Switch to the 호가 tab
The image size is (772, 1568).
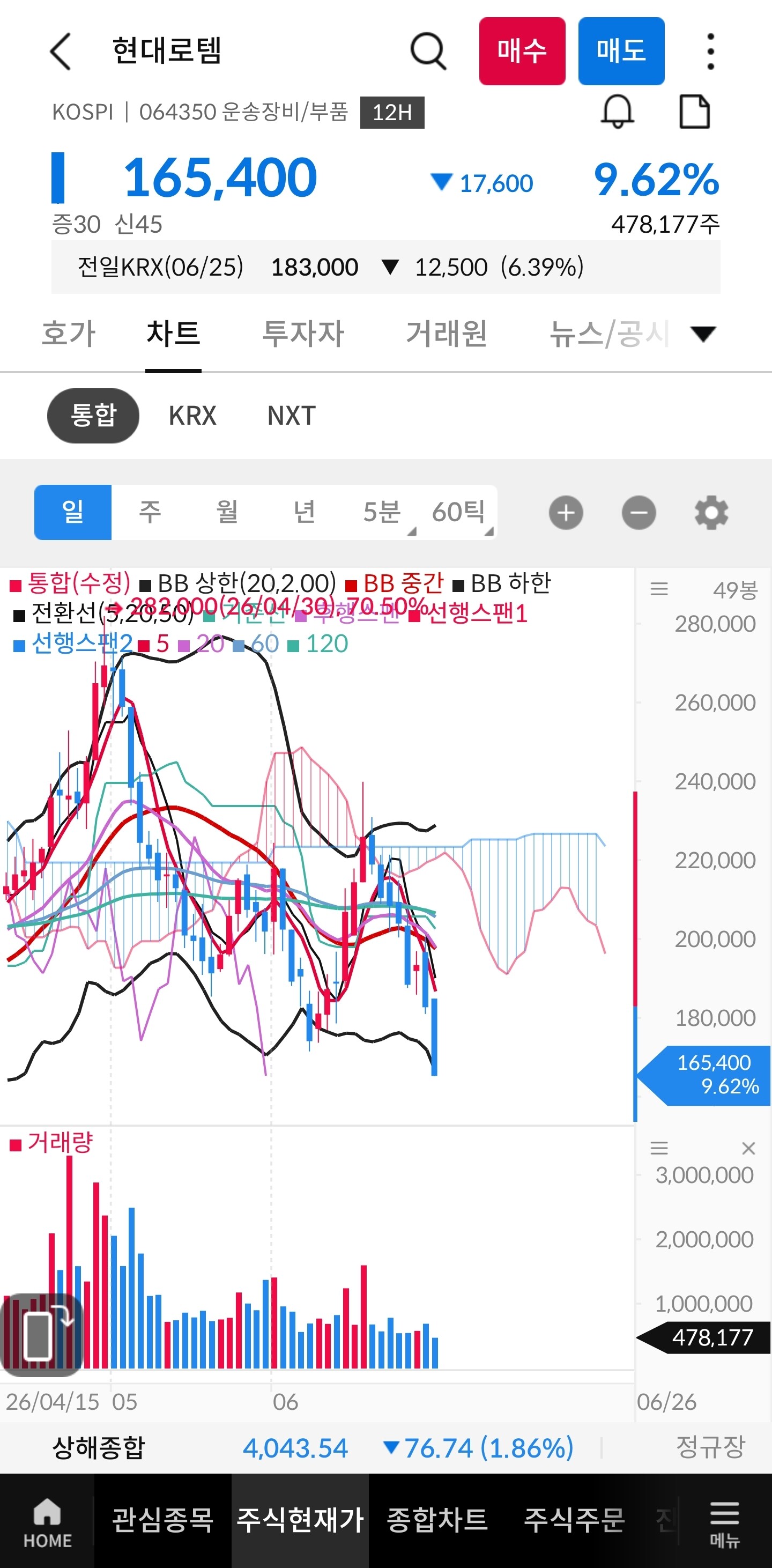click(69, 334)
